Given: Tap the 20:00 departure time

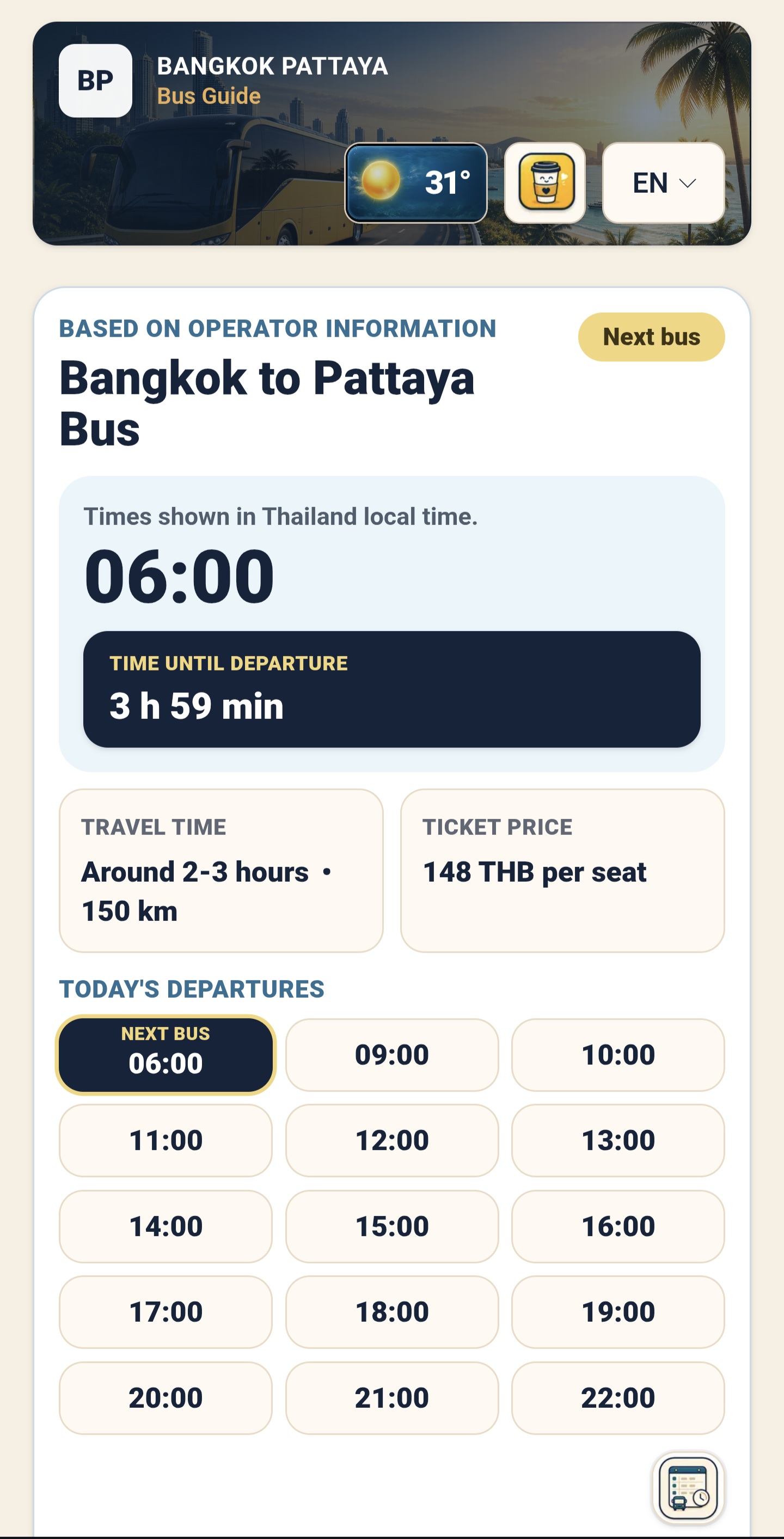Looking at the screenshot, I should coord(166,1398).
